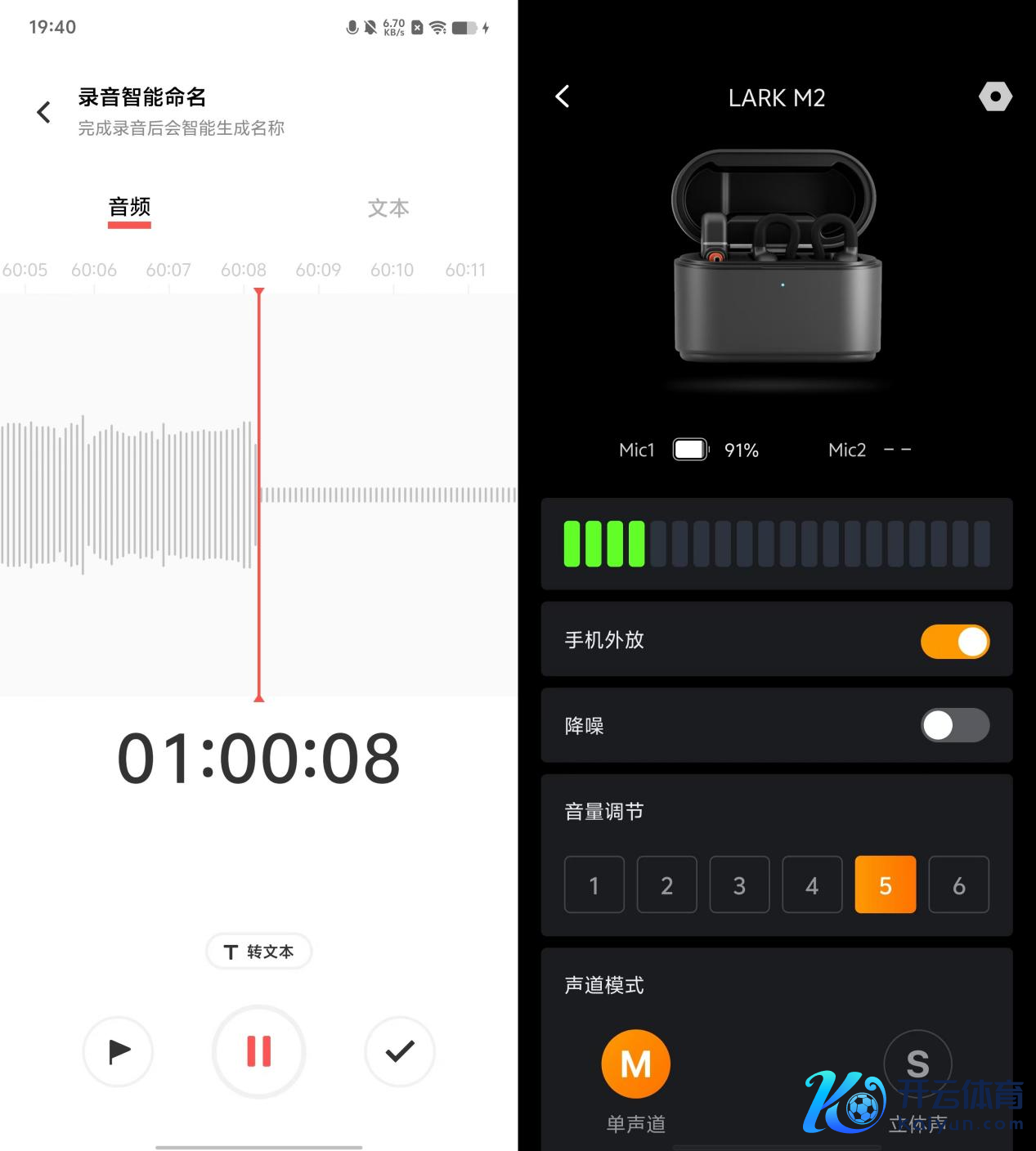Set volume level to 4

(812, 885)
